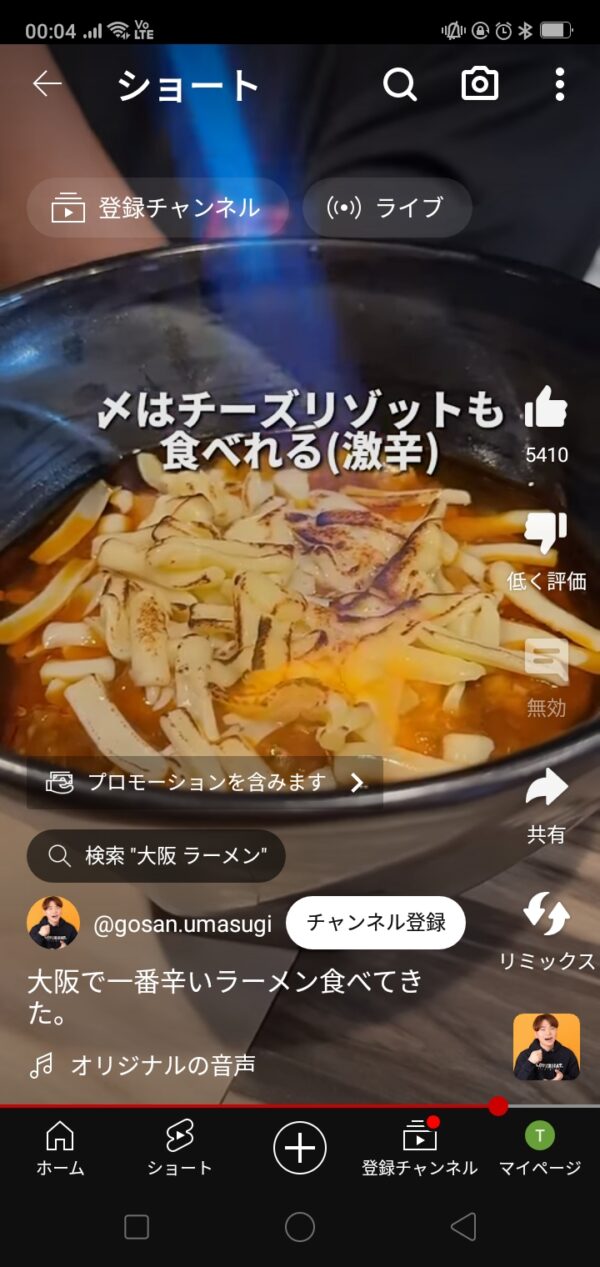Screen dimensions: 600x1267
Task: Select the 登録チャンネル chip
Action: click(158, 208)
